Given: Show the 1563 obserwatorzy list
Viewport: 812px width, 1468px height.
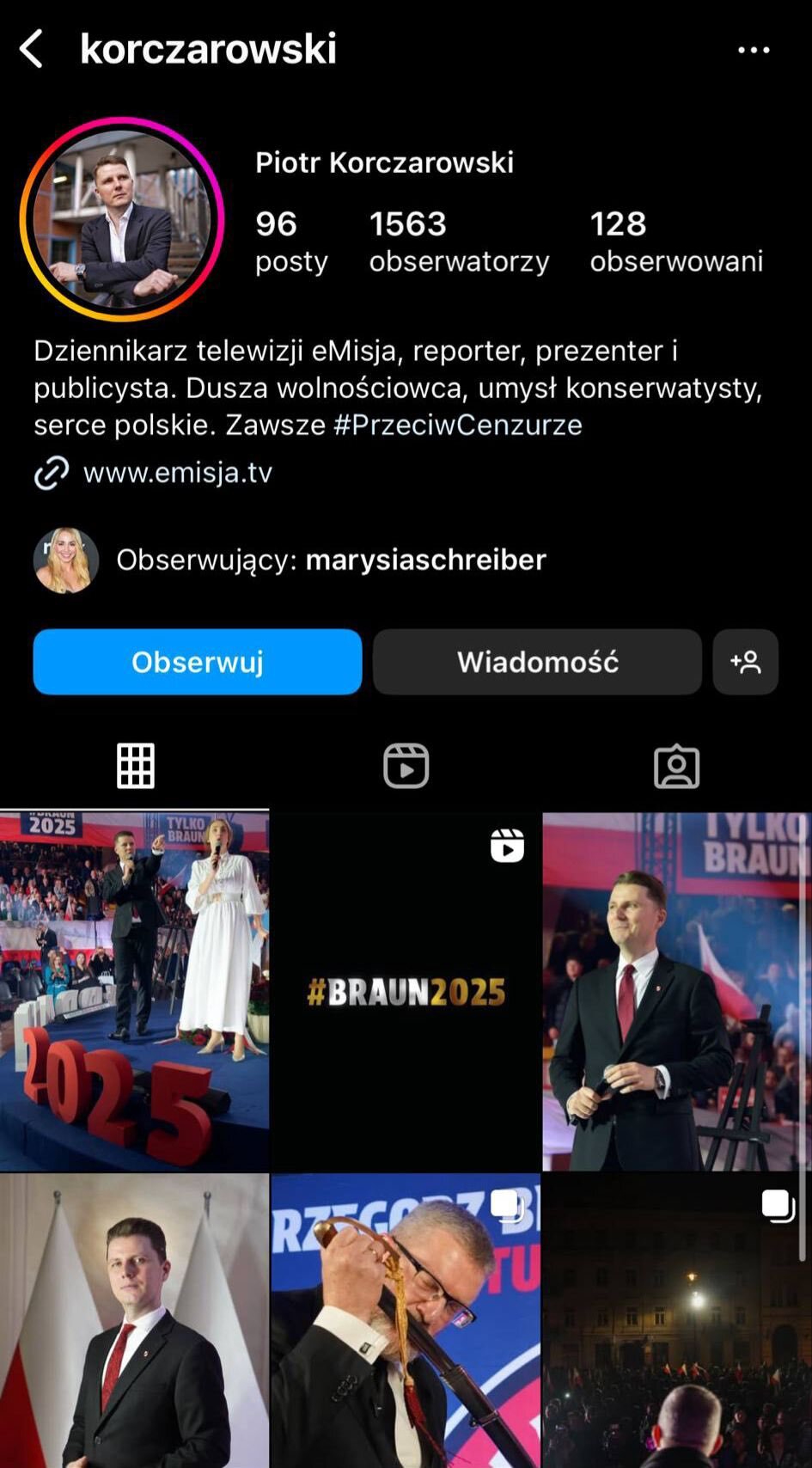Looking at the screenshot, I should coord(459,242).
